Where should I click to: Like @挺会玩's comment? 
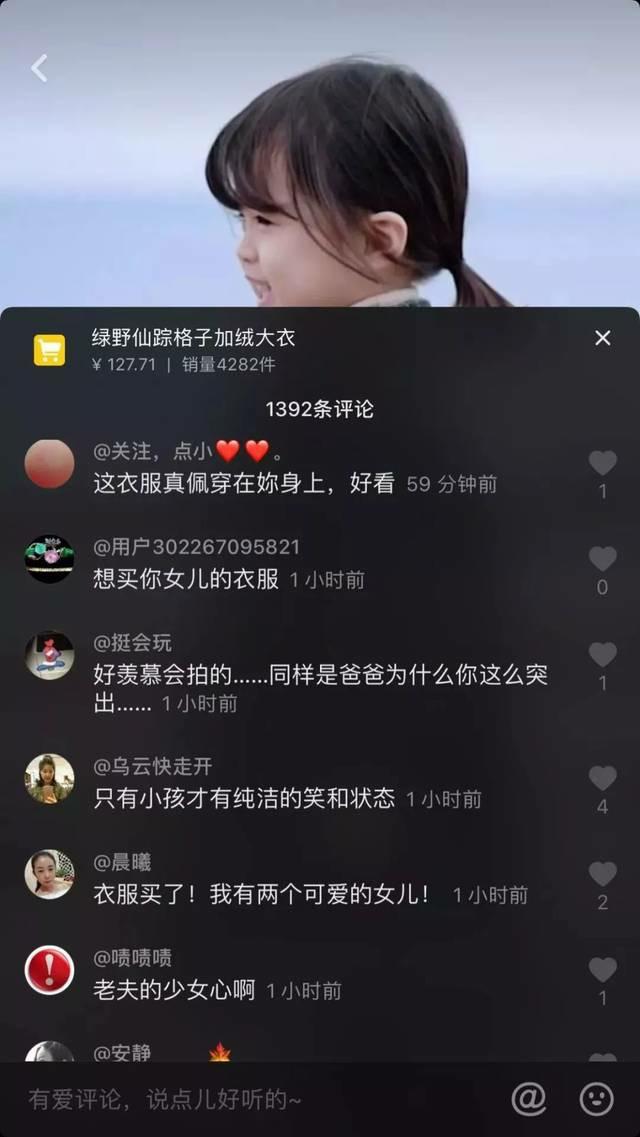tap(602, 655)
